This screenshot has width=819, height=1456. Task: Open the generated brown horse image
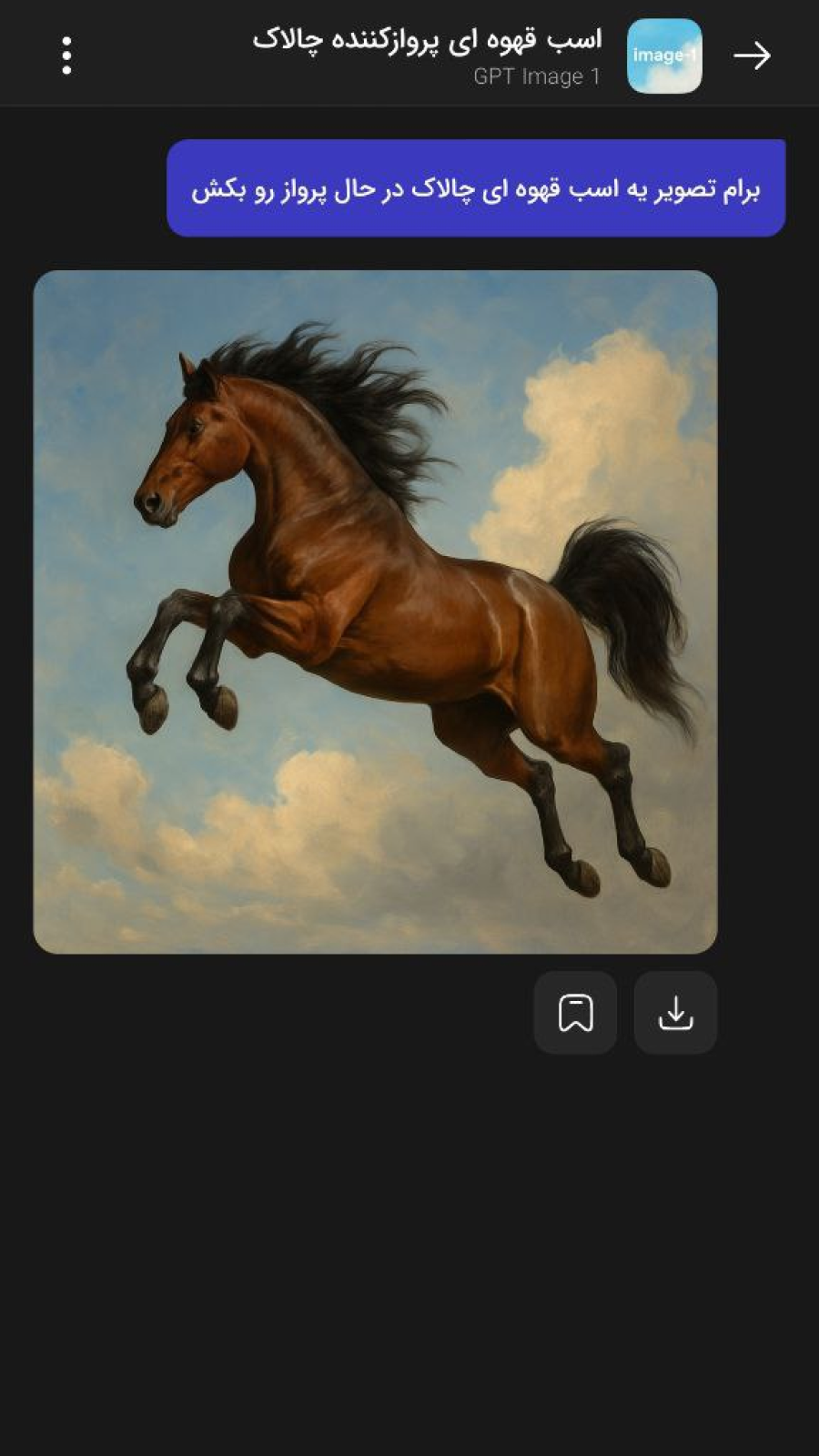click(375, 612)
